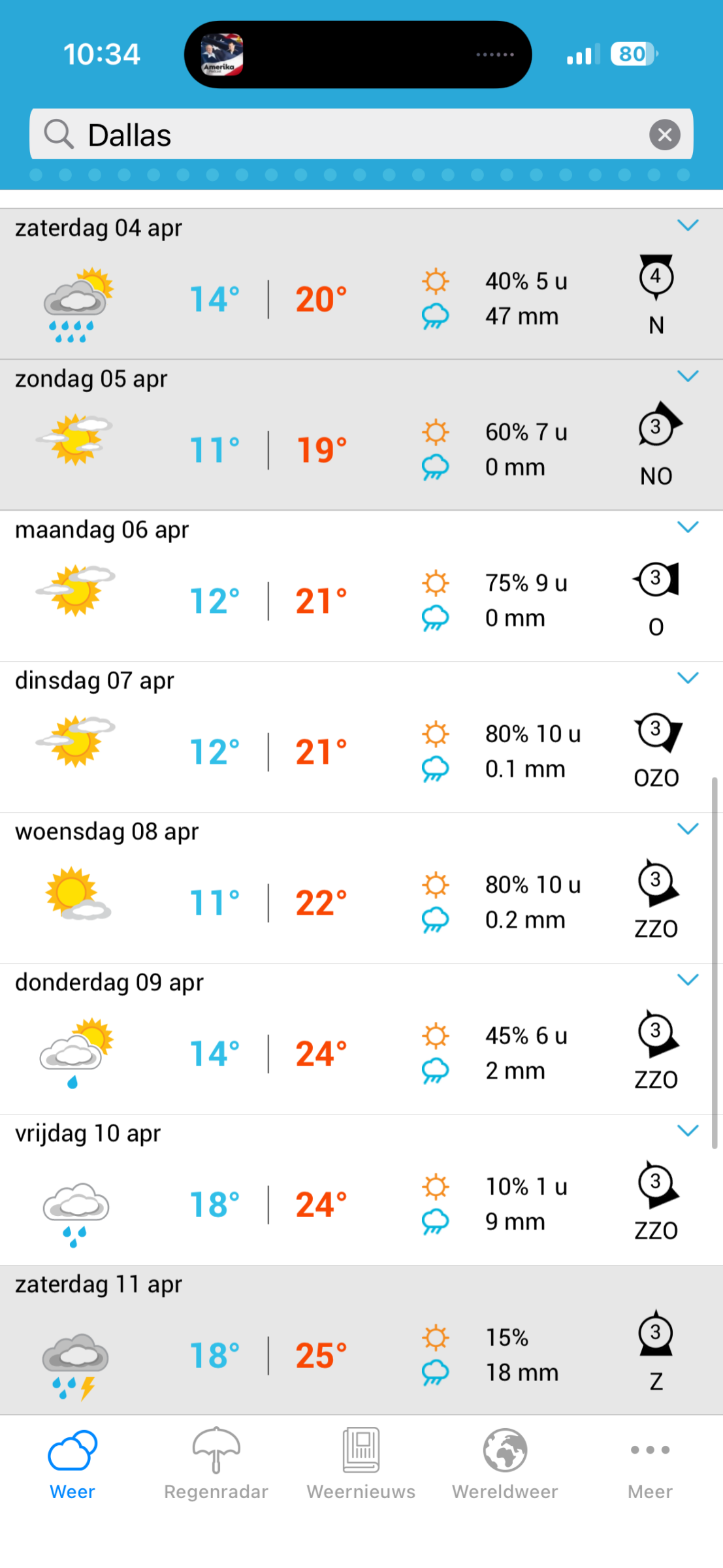Expand zondag 05 apr details
The height and width of the screenshot is (1568, 723).
tap(688, 377)
